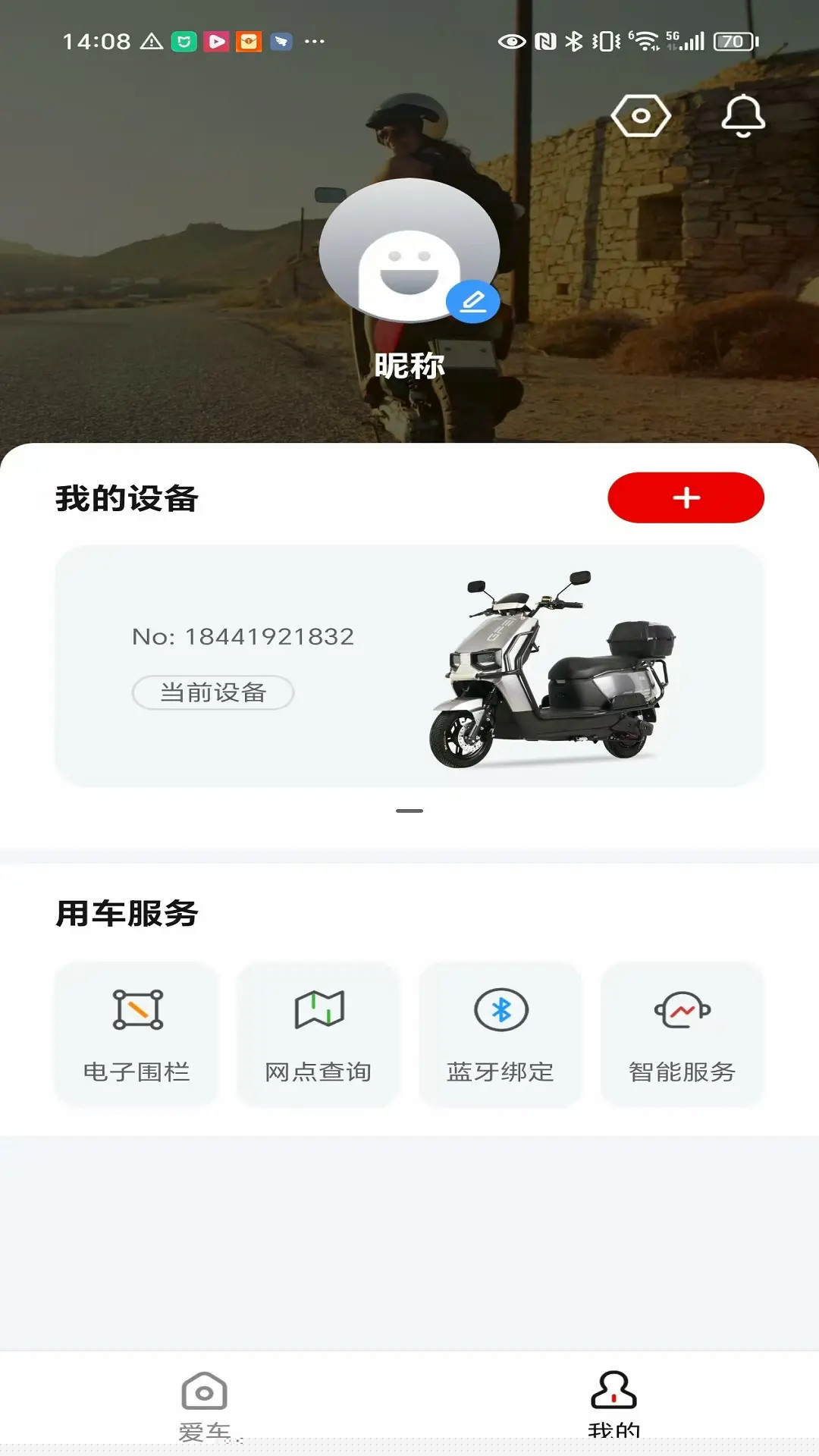Open the notifications bell
Image resolution: width=819 pixels, height=1456 pixels.
pos(742,116)
